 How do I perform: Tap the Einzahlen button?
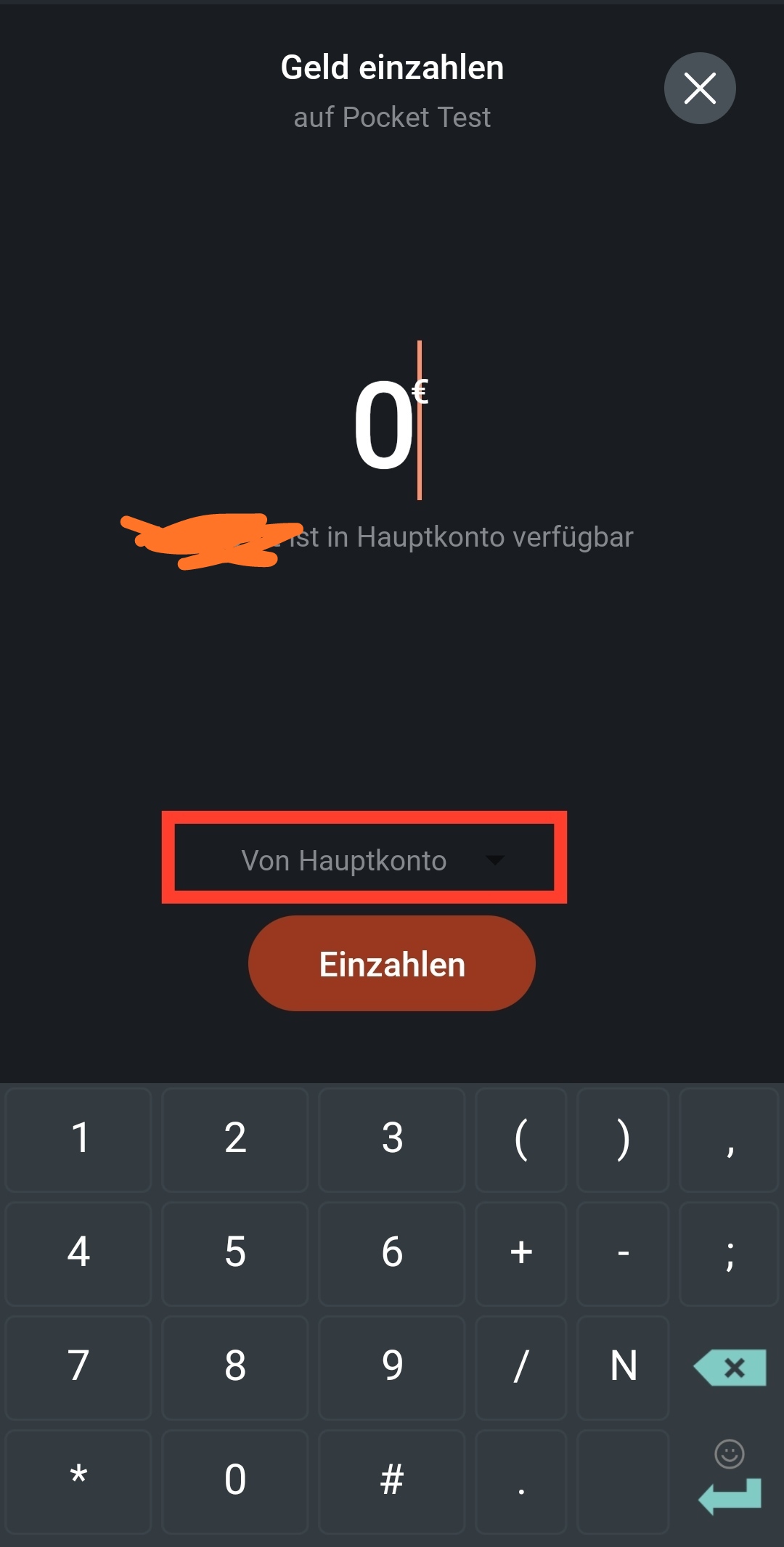click(392, 964)
